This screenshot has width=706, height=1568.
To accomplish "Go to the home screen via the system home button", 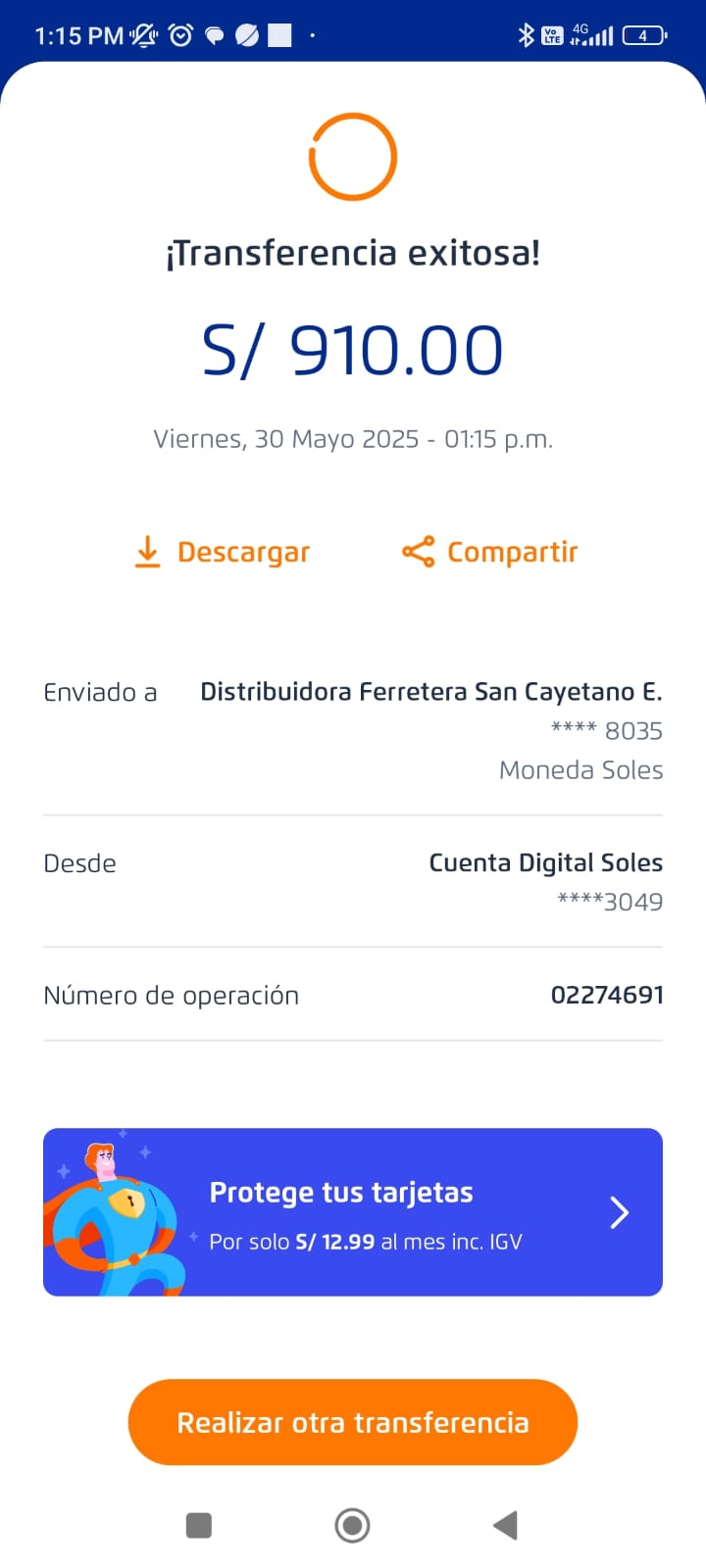I will pos(352,1525).
